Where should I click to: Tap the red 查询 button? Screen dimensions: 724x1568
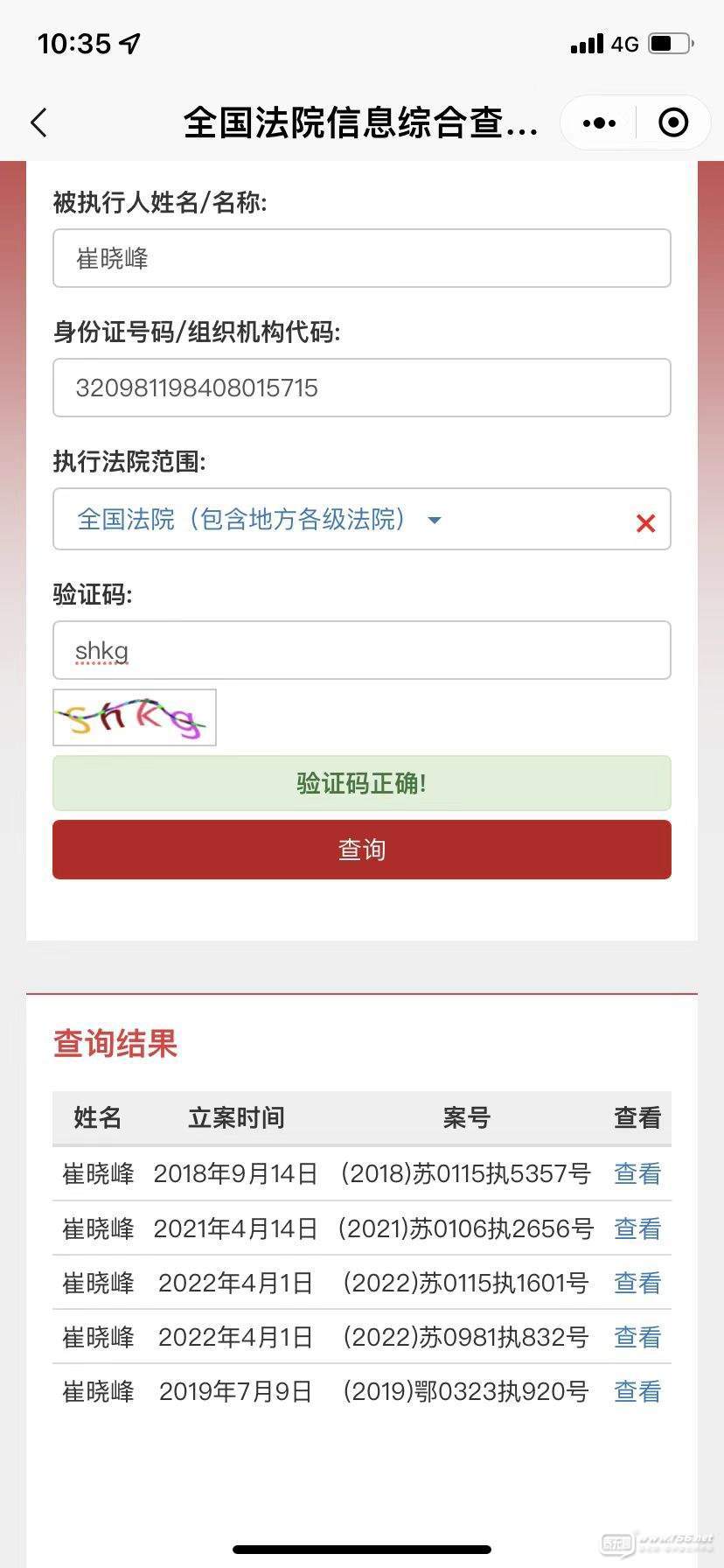click(x=362, y=850)
